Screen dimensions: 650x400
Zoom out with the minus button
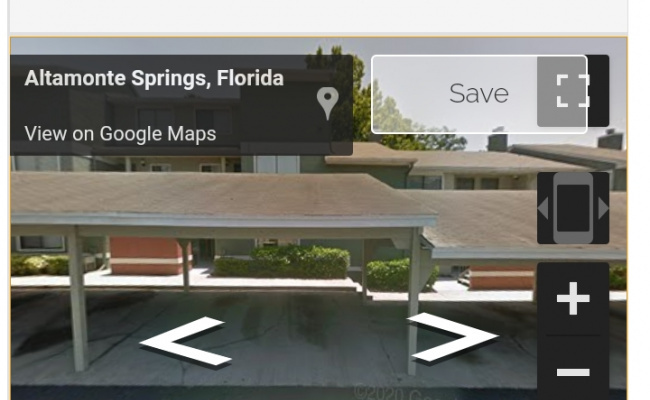tap(573, 371)
